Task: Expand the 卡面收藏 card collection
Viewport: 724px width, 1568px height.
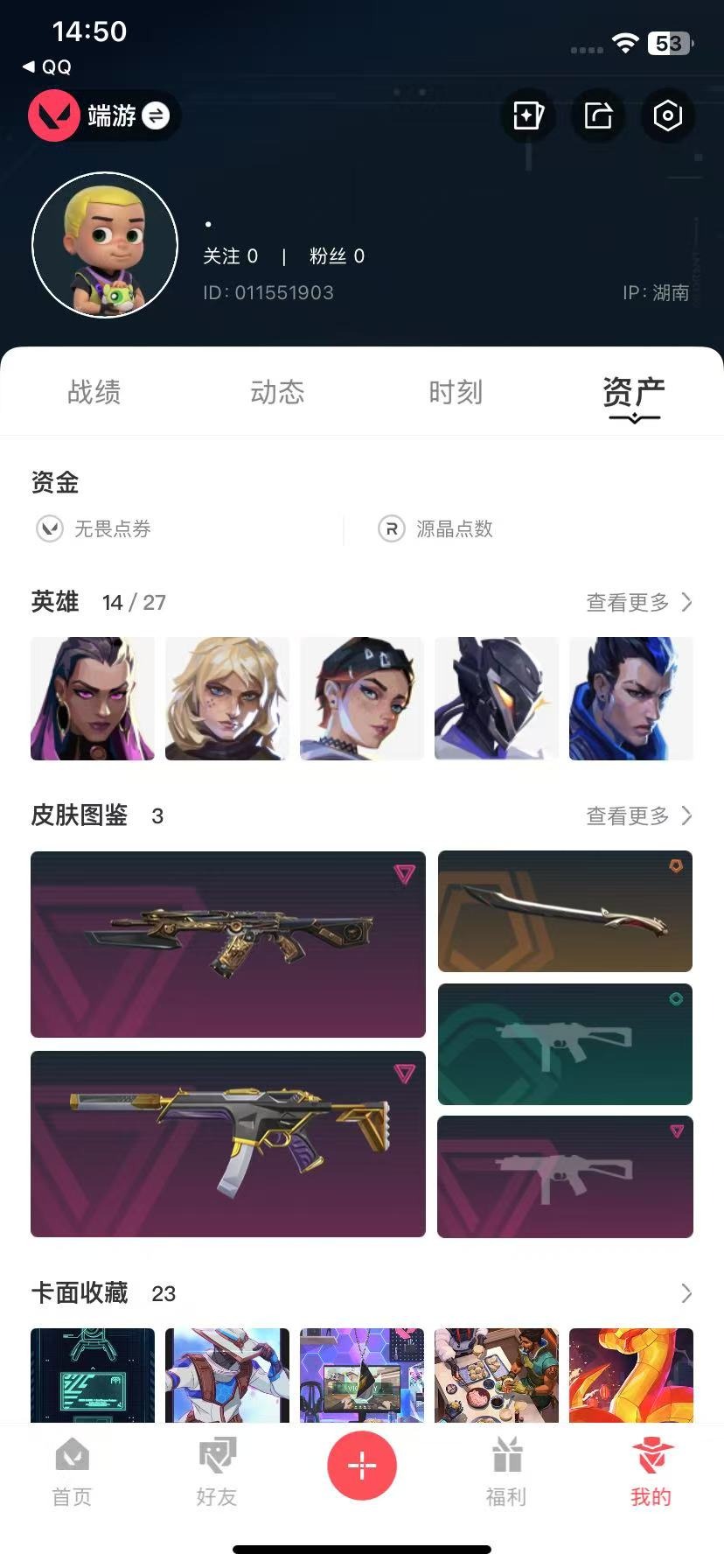Action: pos(686,1293)
